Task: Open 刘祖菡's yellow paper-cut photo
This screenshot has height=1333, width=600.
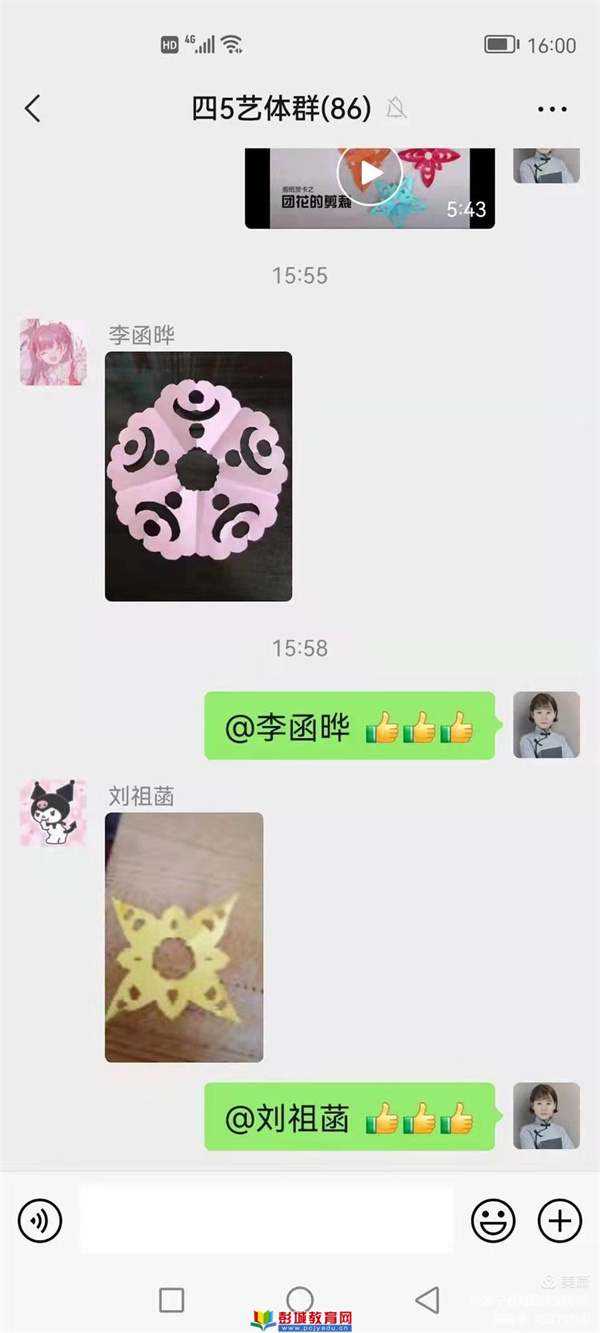Action: (184, 936)
